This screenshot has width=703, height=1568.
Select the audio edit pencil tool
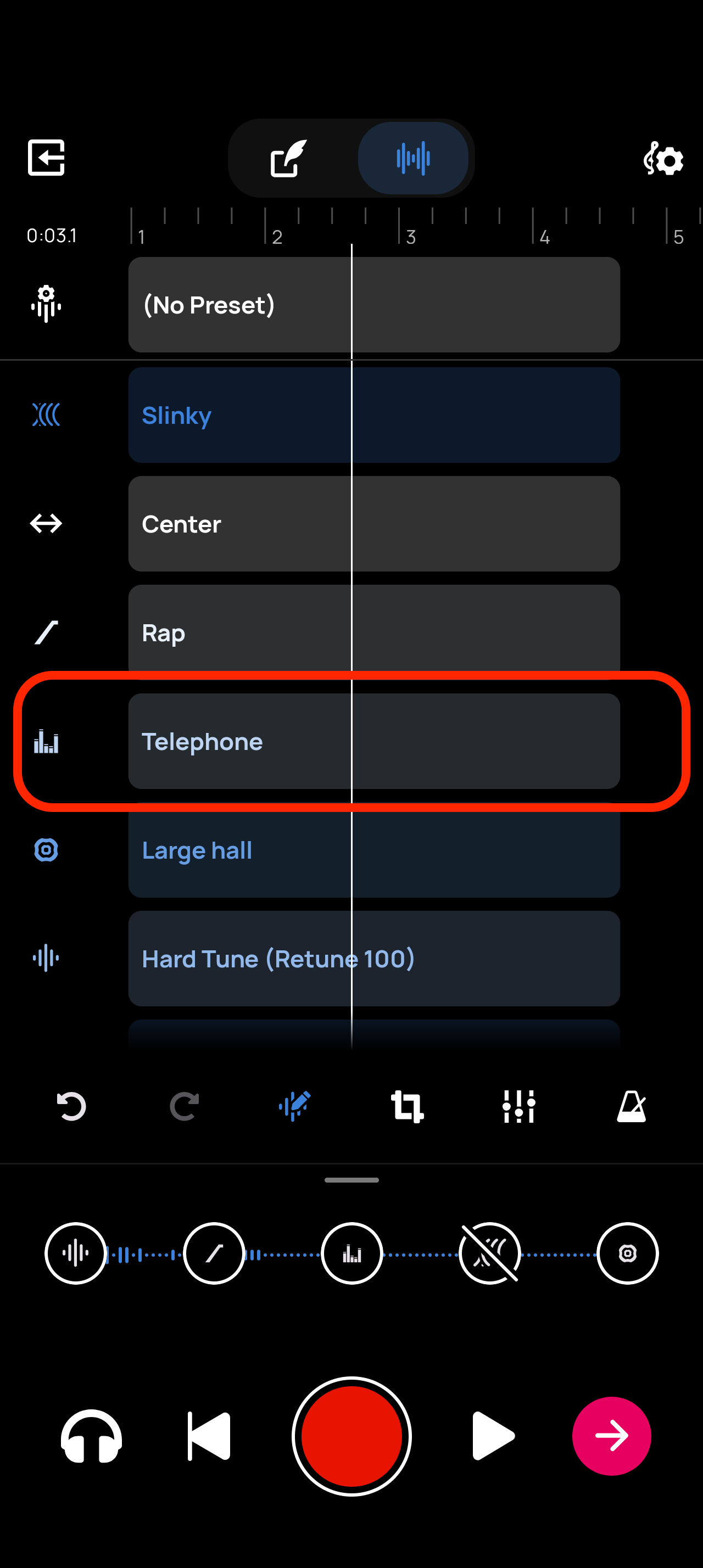pyautogui.click(x=294, y=1106)
